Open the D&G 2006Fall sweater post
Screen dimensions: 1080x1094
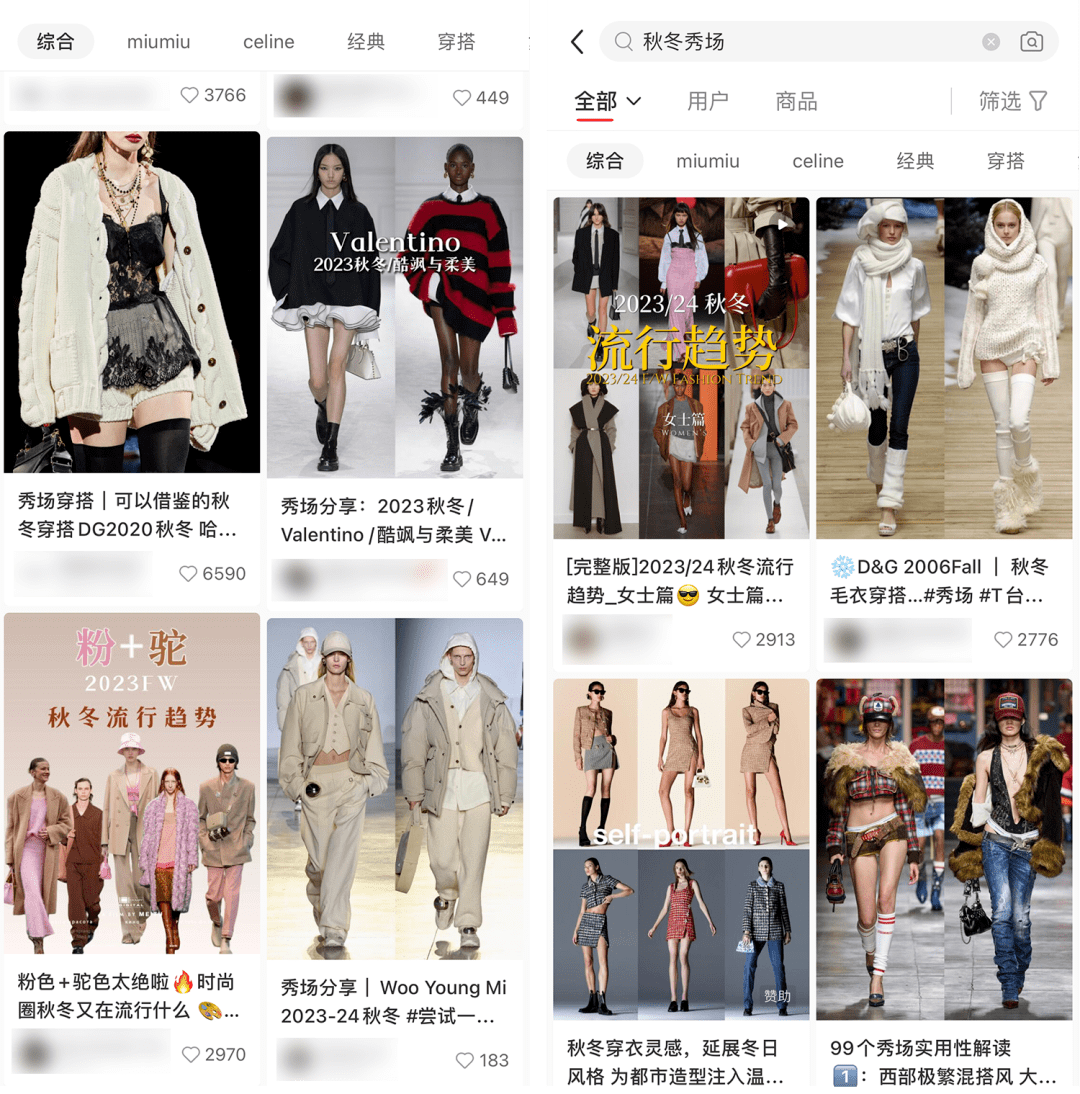coord(944,370)
